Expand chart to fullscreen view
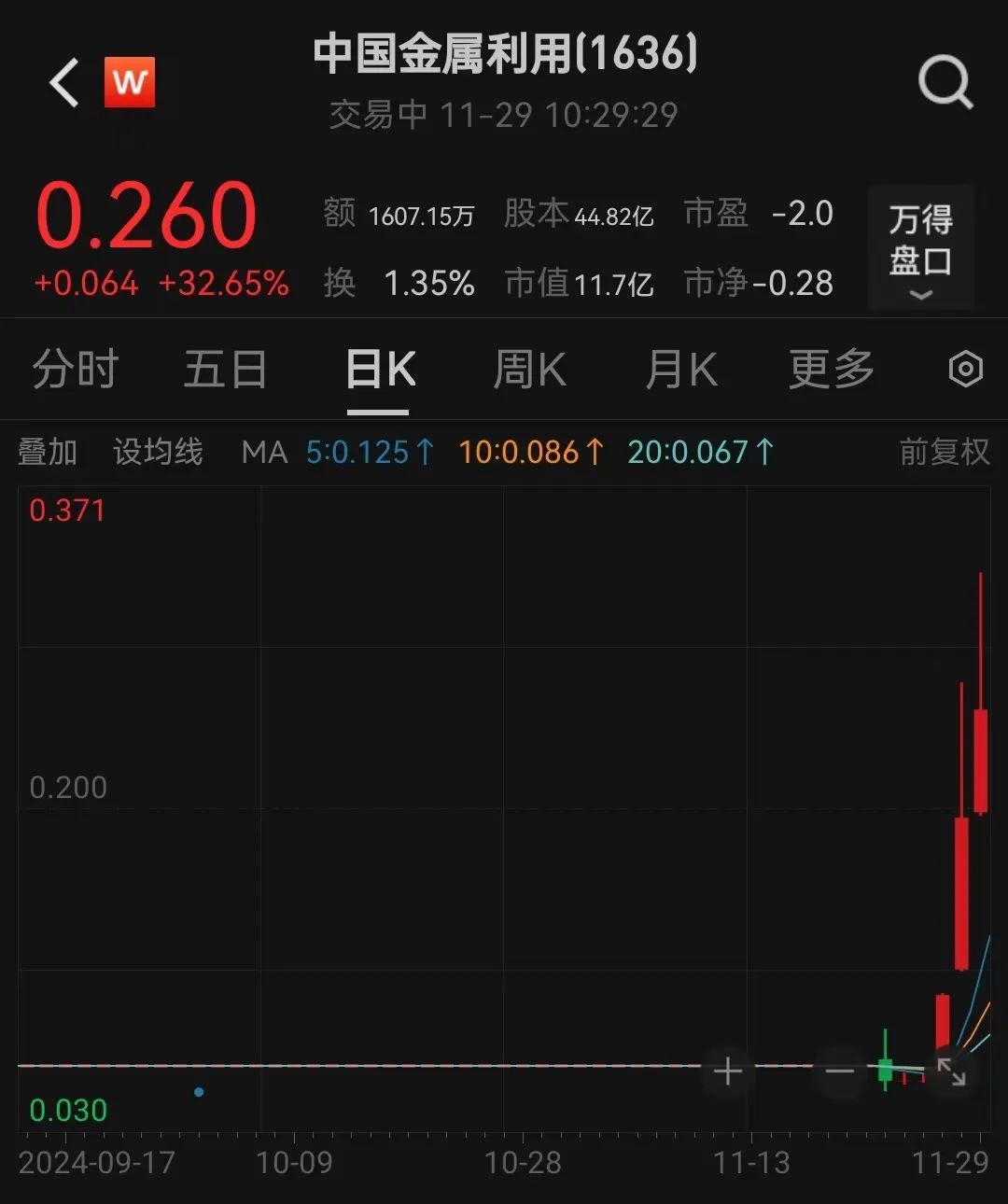This screenshot has height=1204, width=1008. click(x=951, y=1071)
